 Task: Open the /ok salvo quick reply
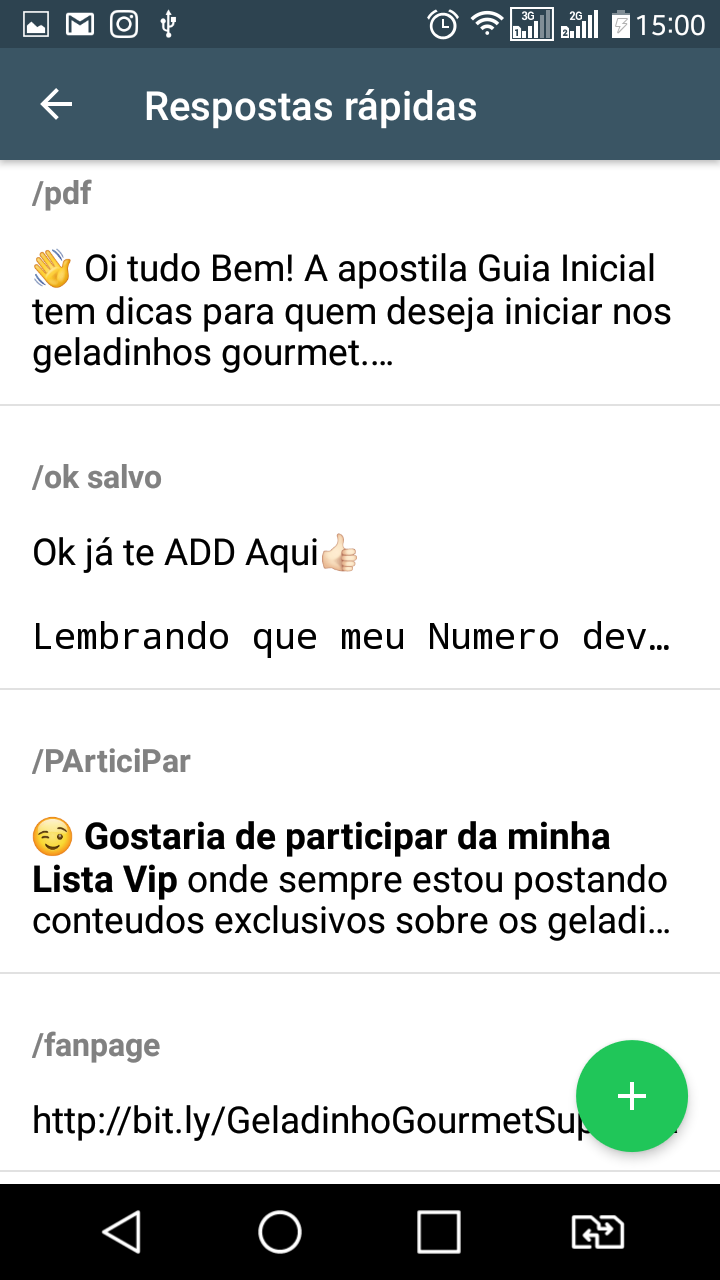tap(360, 548)
